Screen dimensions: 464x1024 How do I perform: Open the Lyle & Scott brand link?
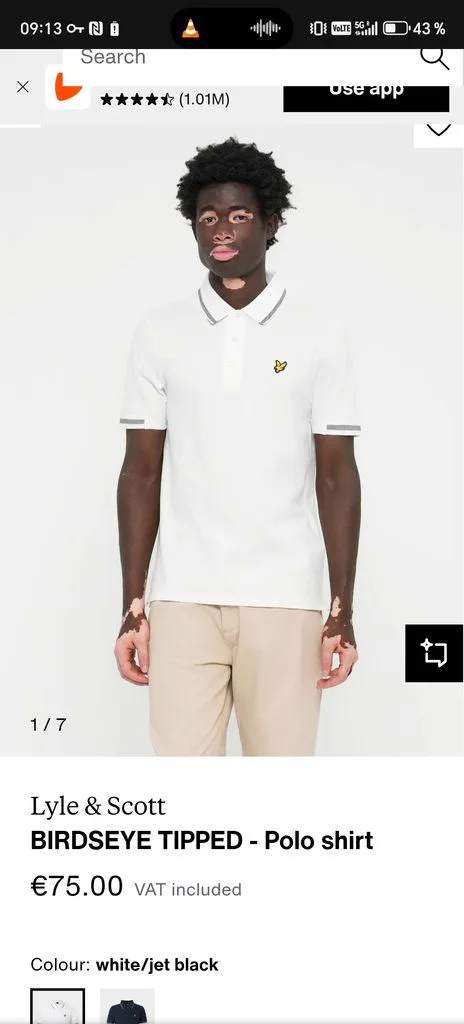(x=98, y=806)
